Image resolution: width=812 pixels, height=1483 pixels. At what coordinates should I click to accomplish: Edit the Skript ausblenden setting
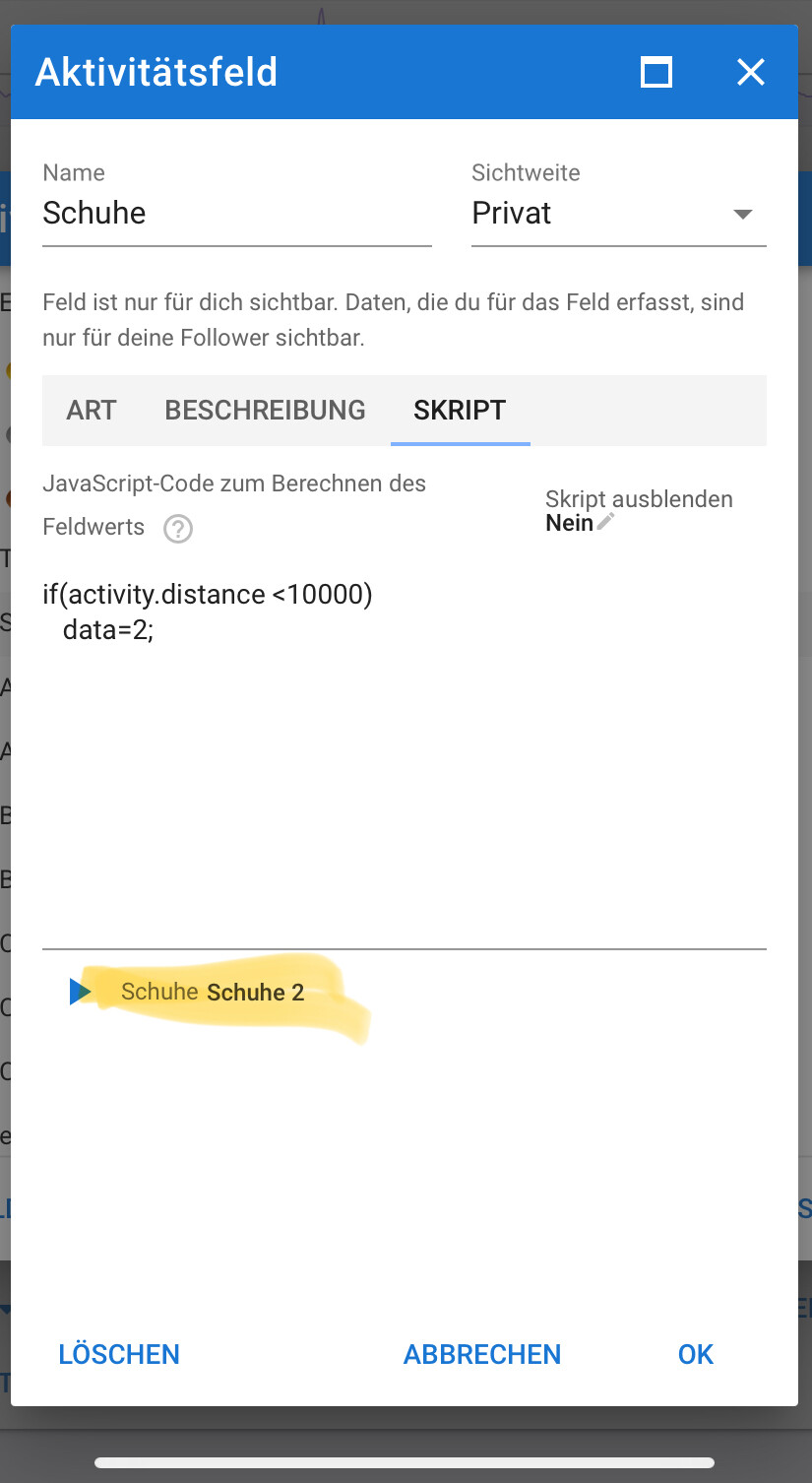click(x=605, y=522)
